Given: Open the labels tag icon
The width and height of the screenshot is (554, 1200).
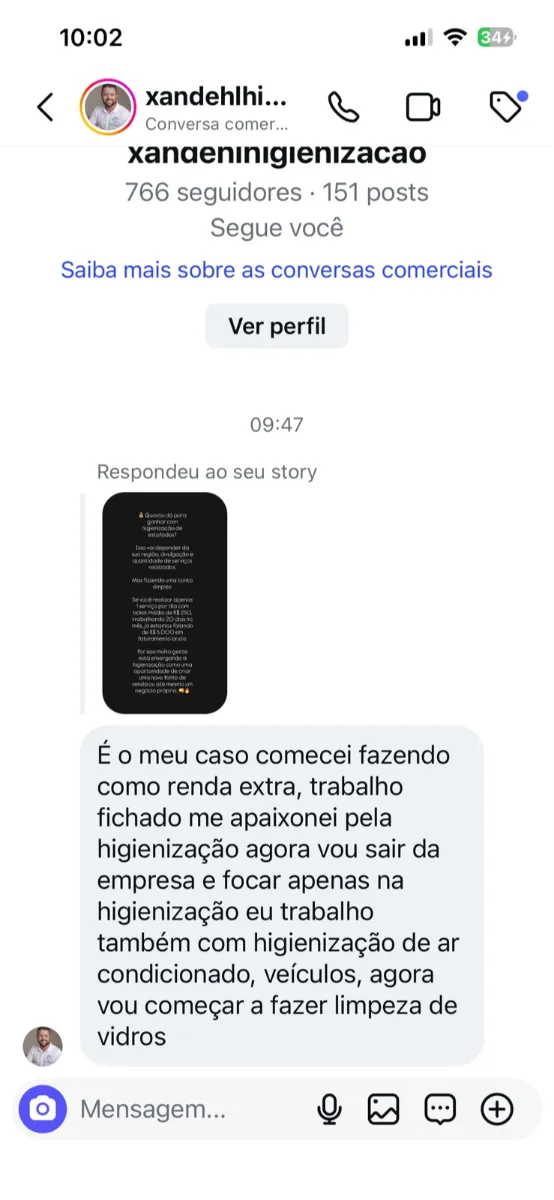Looking at the screenshot, I should pos(507,106).
